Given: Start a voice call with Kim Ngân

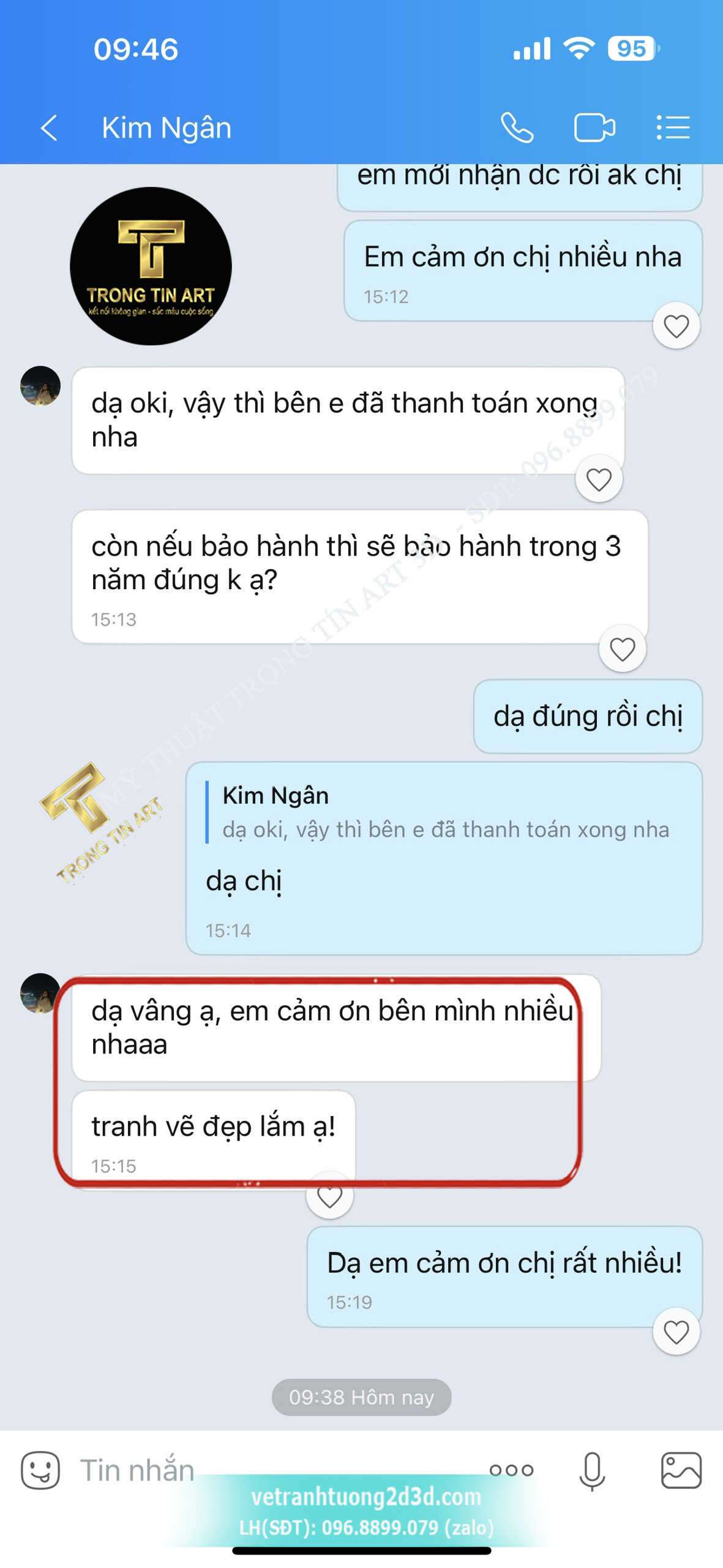Looking at the screenshot, I should [517, 128].
